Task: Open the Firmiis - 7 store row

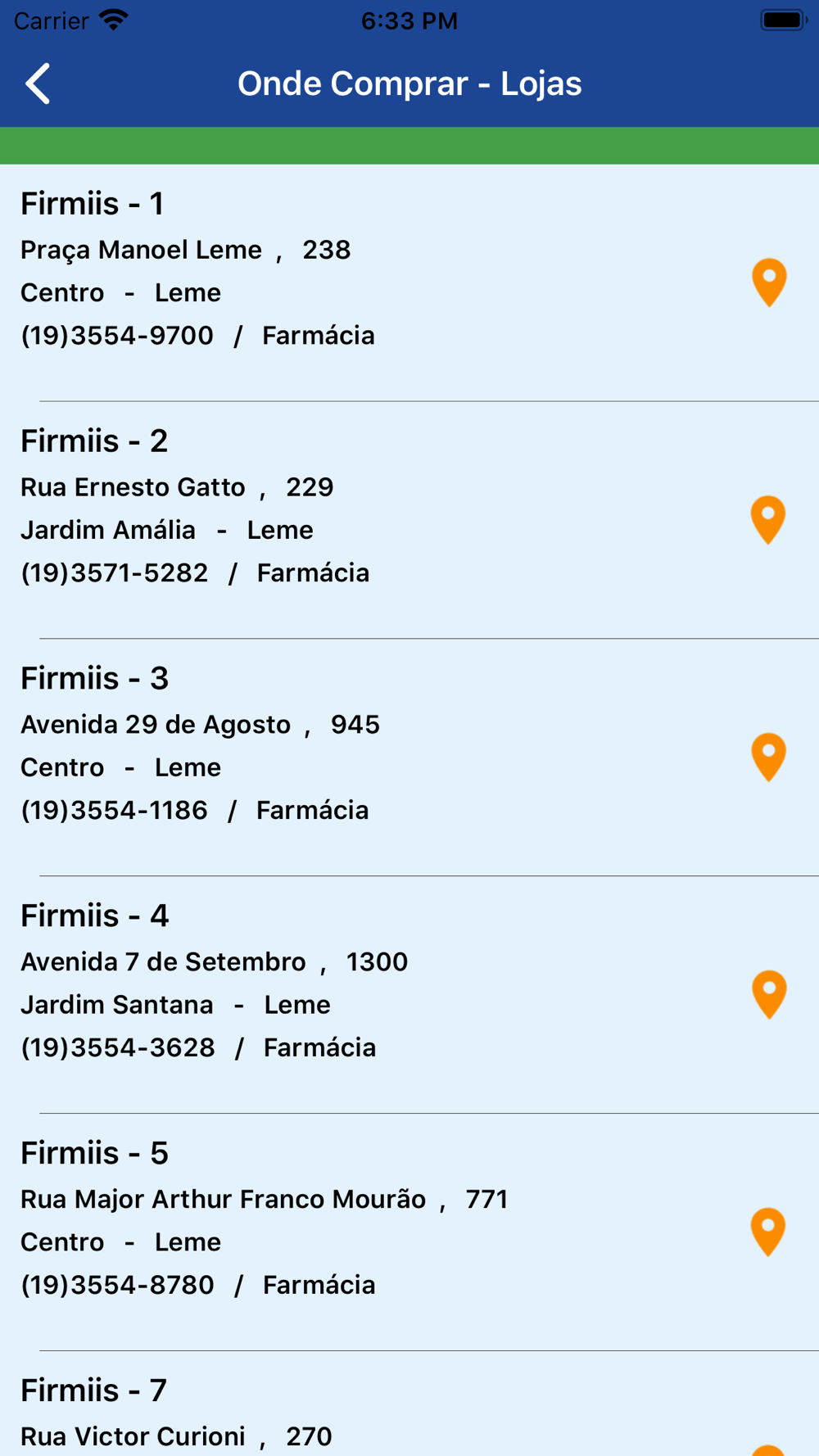Action: [409, 1404]
